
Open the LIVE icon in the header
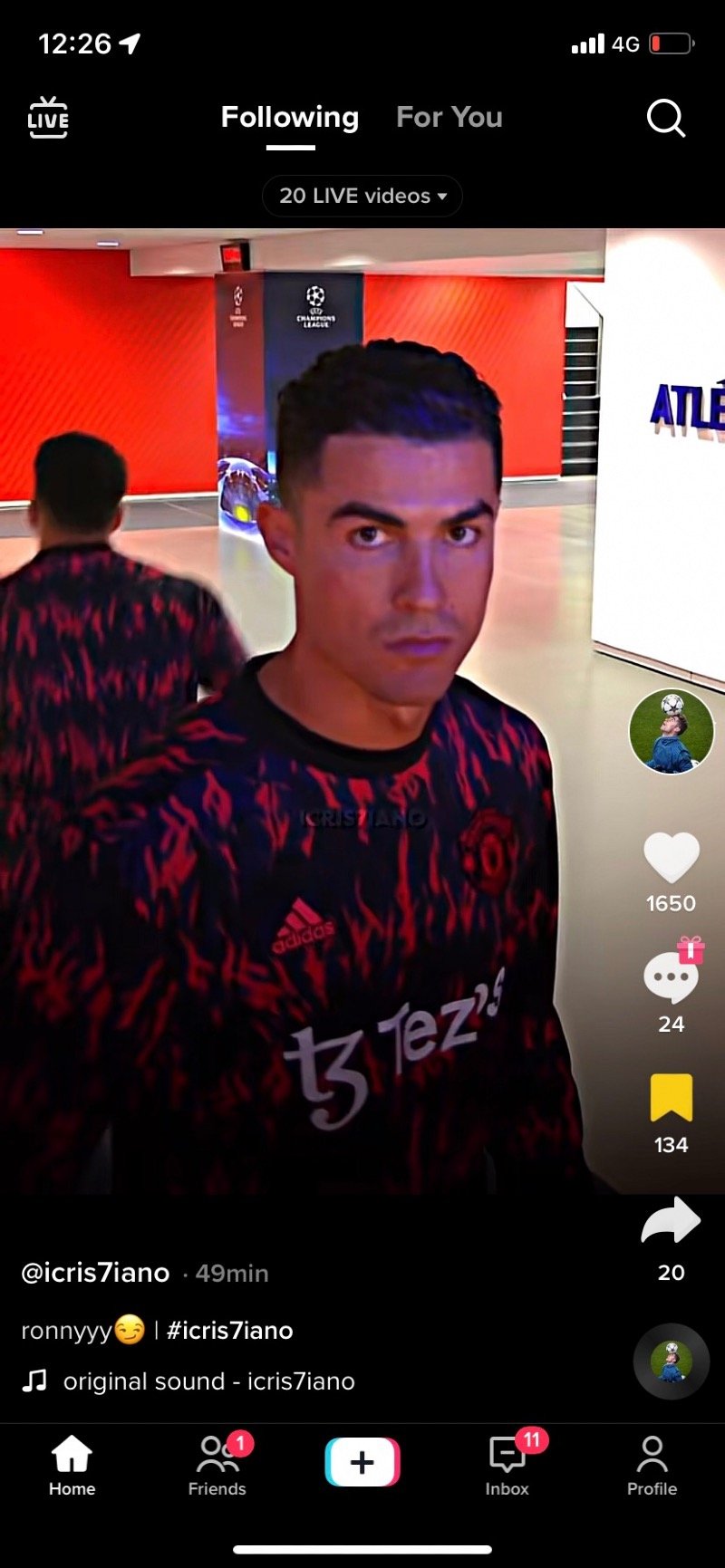tap(48, 118)
